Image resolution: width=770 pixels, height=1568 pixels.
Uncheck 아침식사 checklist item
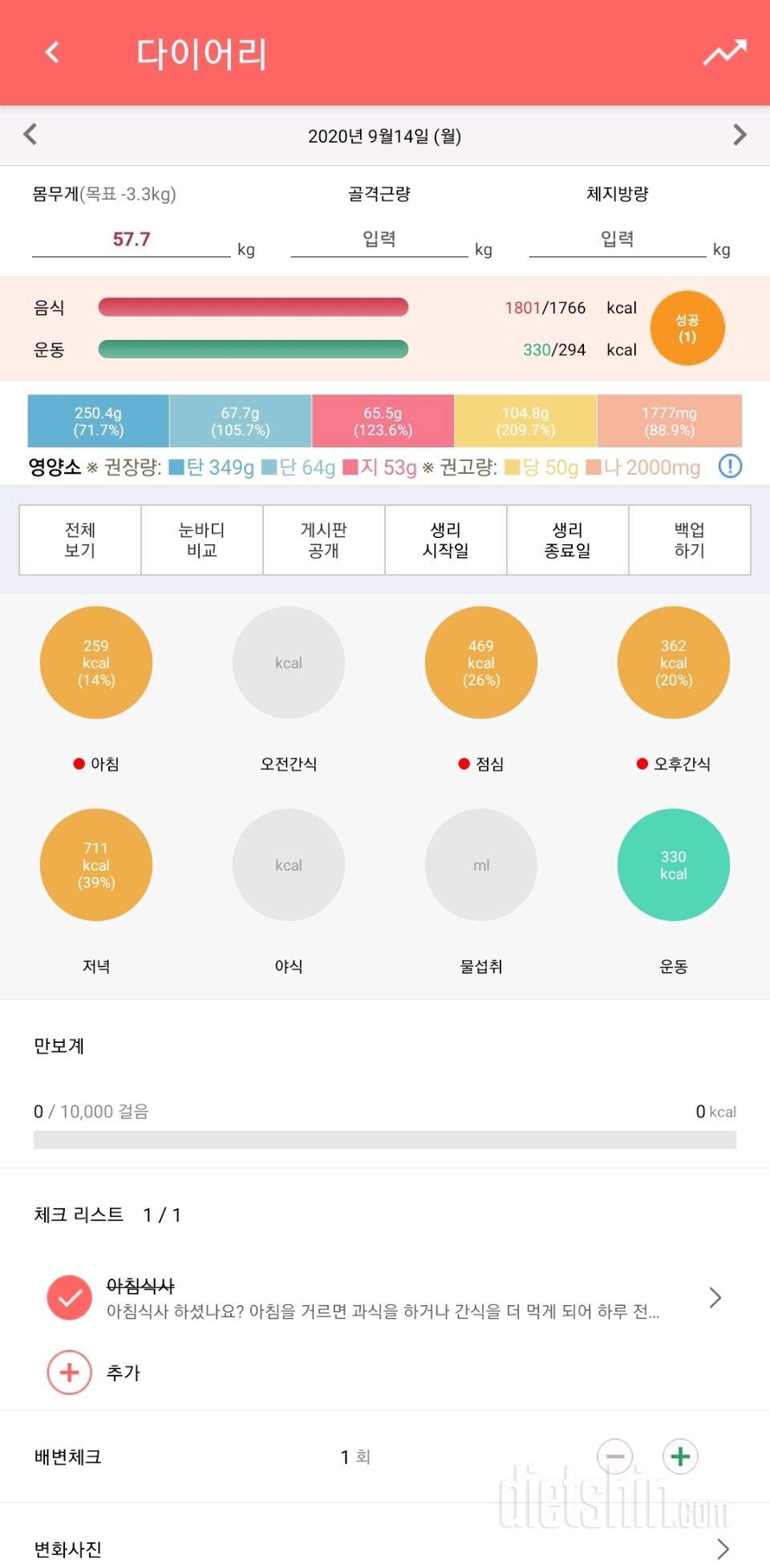[70, 1297]
